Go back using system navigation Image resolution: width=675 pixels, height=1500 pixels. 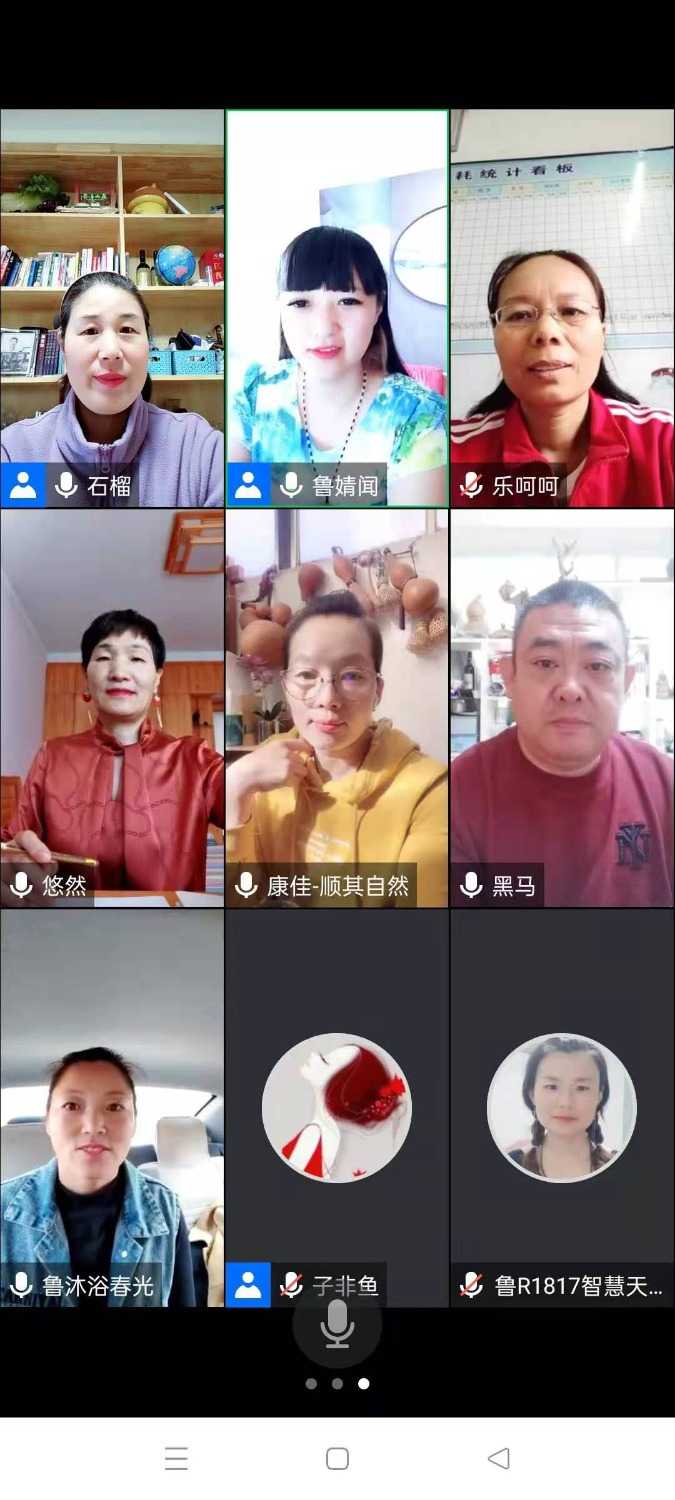click(x=498, y=1458)
